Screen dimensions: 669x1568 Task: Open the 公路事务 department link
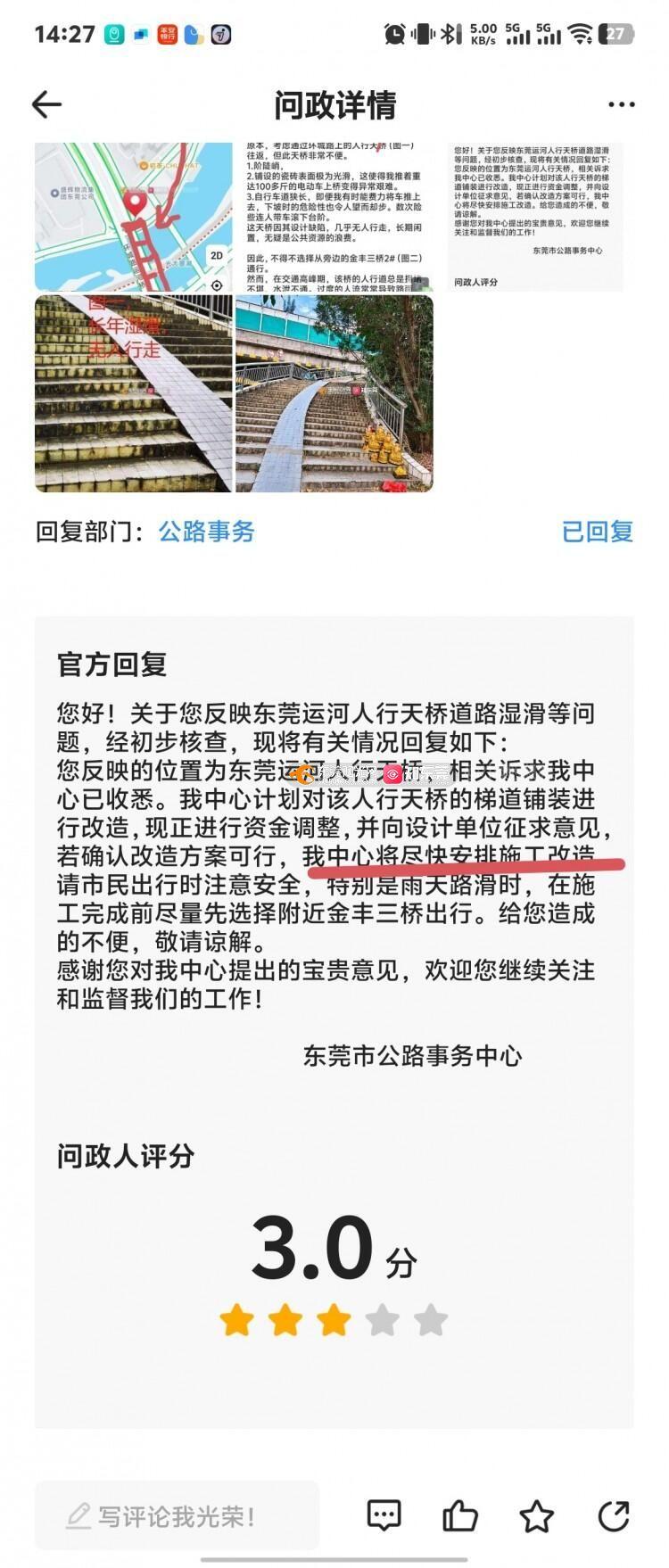[x=207, y=532]
